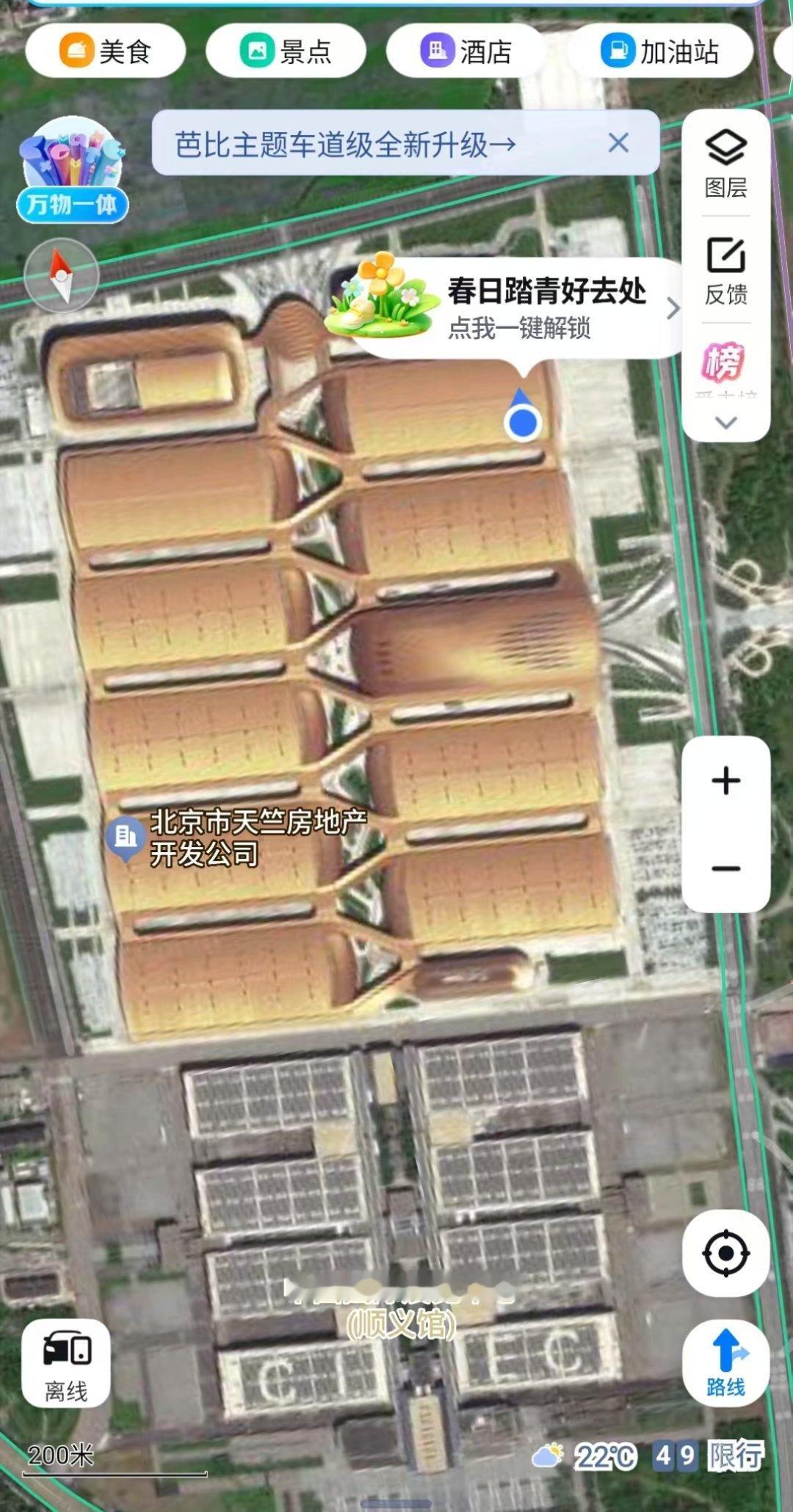Open 离线 offline maps

click(x=66, y=1363)
